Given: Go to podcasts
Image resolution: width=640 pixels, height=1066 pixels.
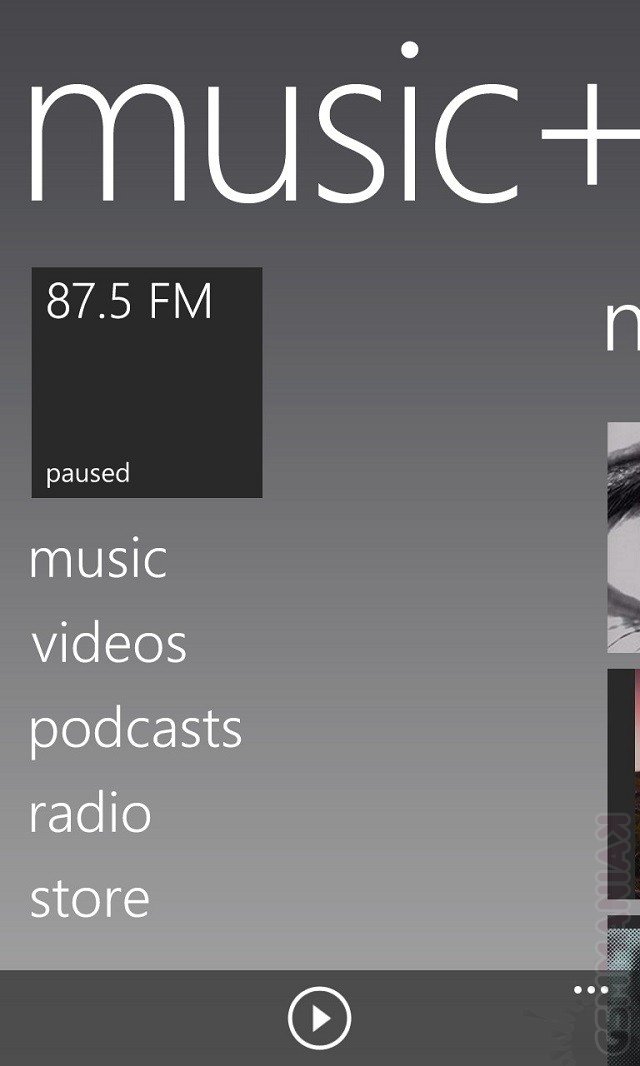Looking at the screenshot, I should point(136,730).
